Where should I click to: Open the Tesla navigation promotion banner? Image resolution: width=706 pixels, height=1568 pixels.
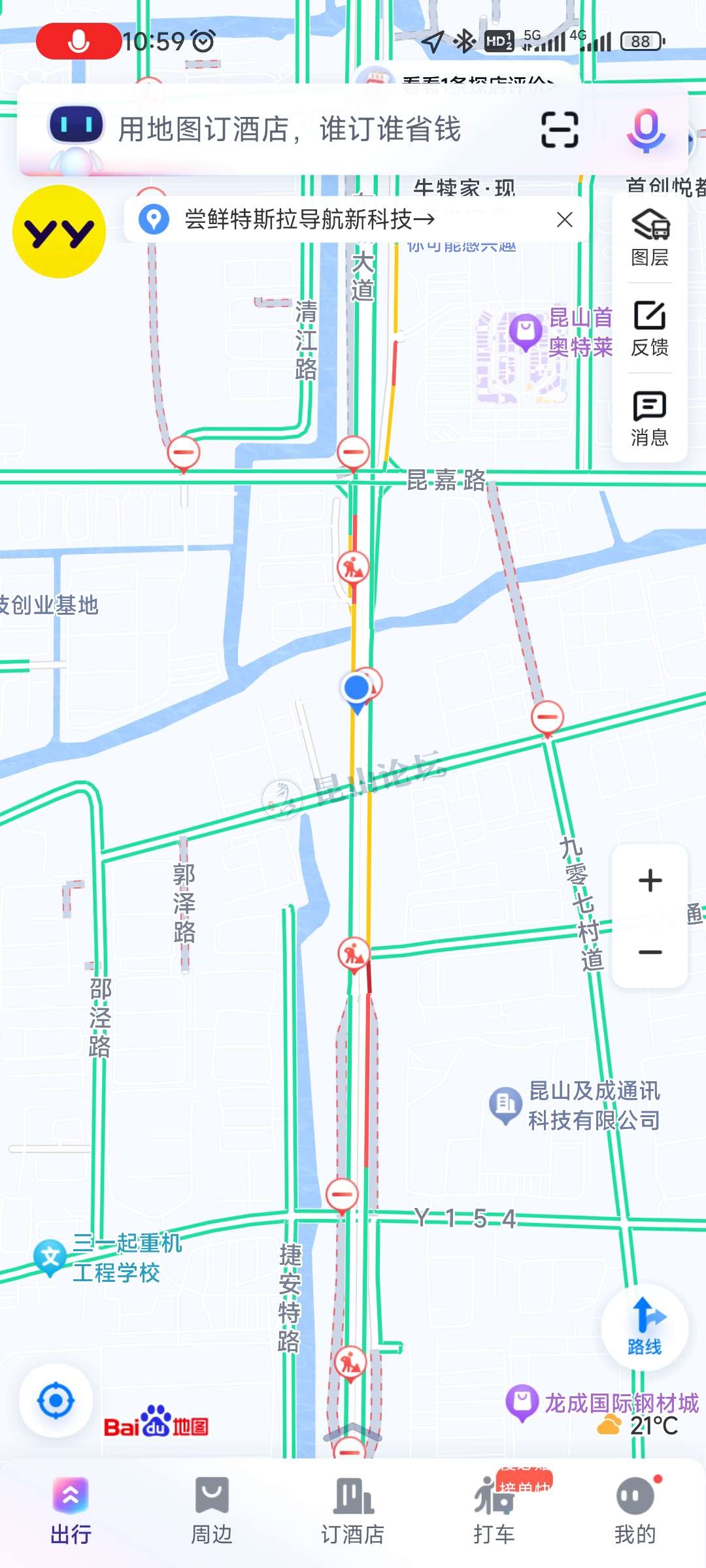(309, 220)
